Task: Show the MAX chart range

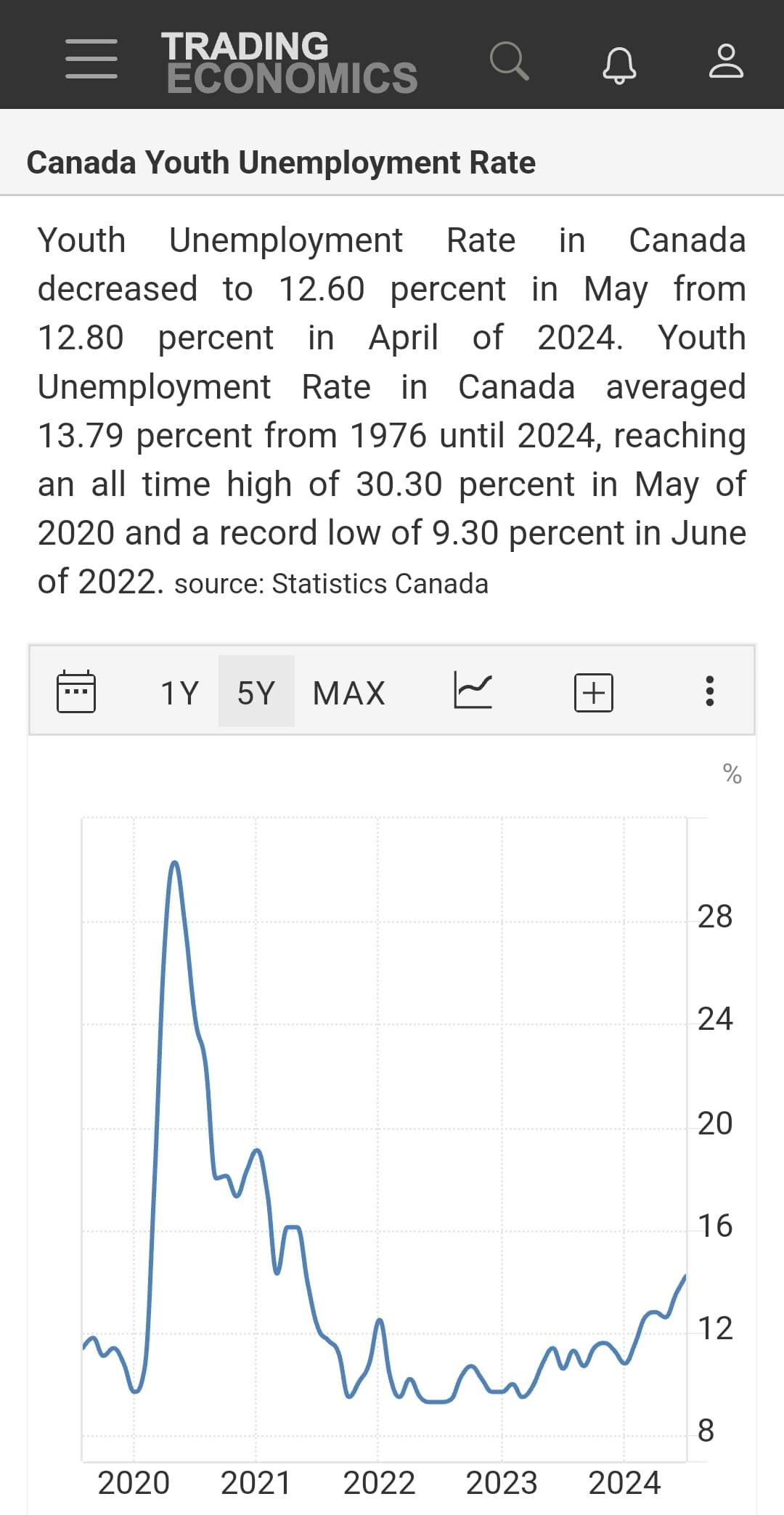Action: [348, 693]
